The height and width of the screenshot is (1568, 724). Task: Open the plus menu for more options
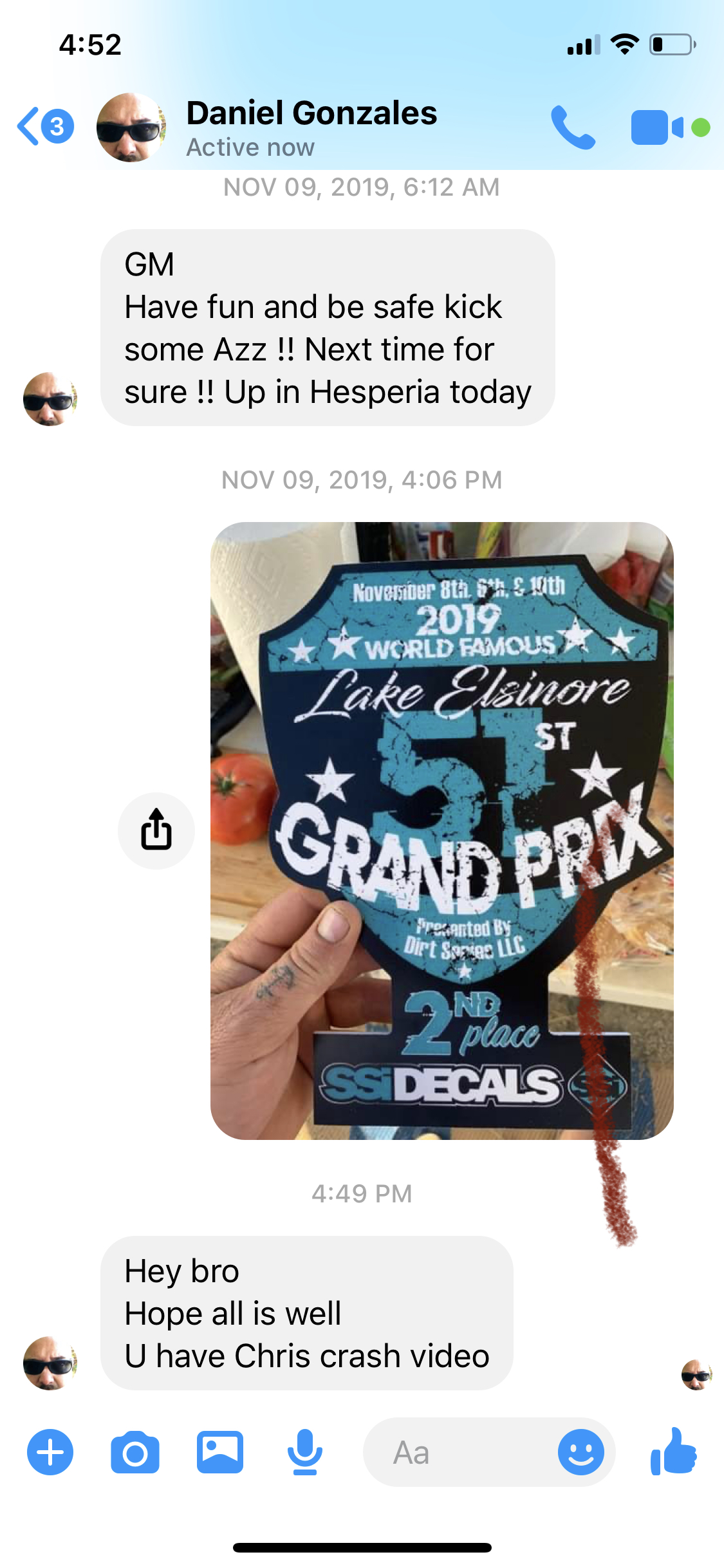[50, 1452]
